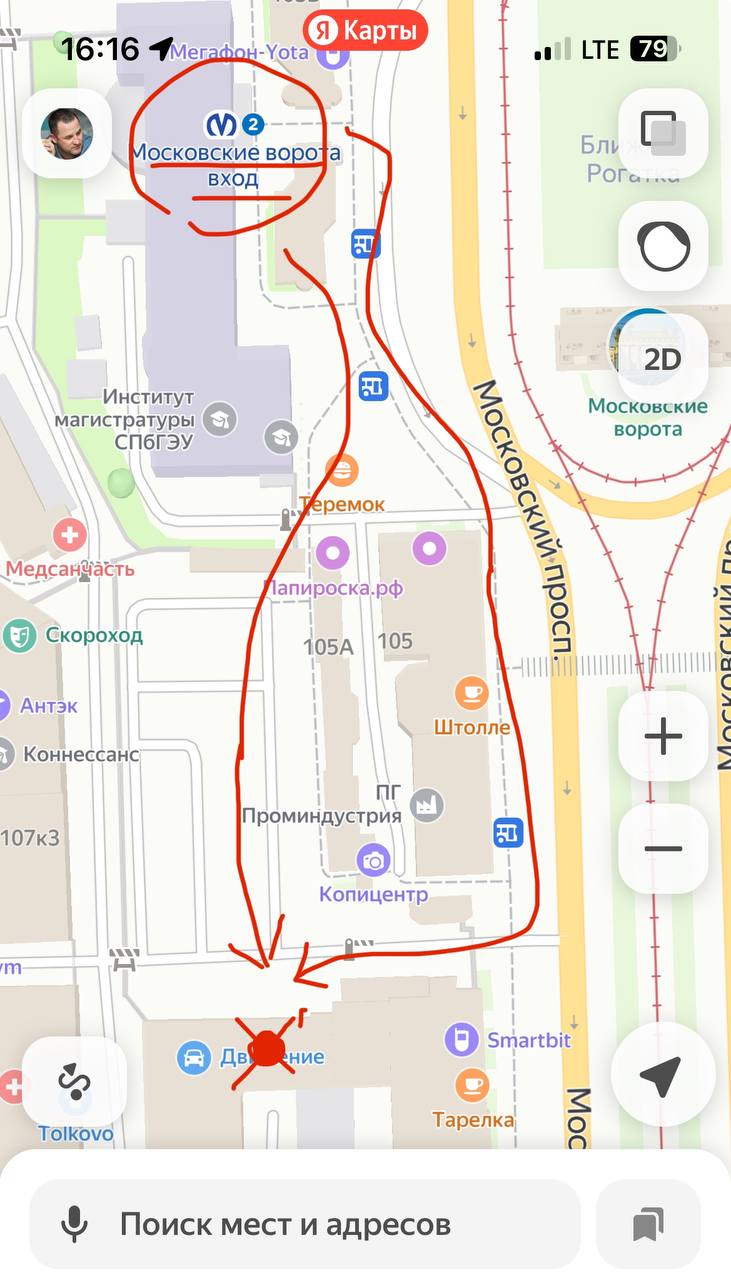Image resolution: width=731 pixels, height=1280 pixels.
Task: Center the map on my location
Action: point(662,1075)
